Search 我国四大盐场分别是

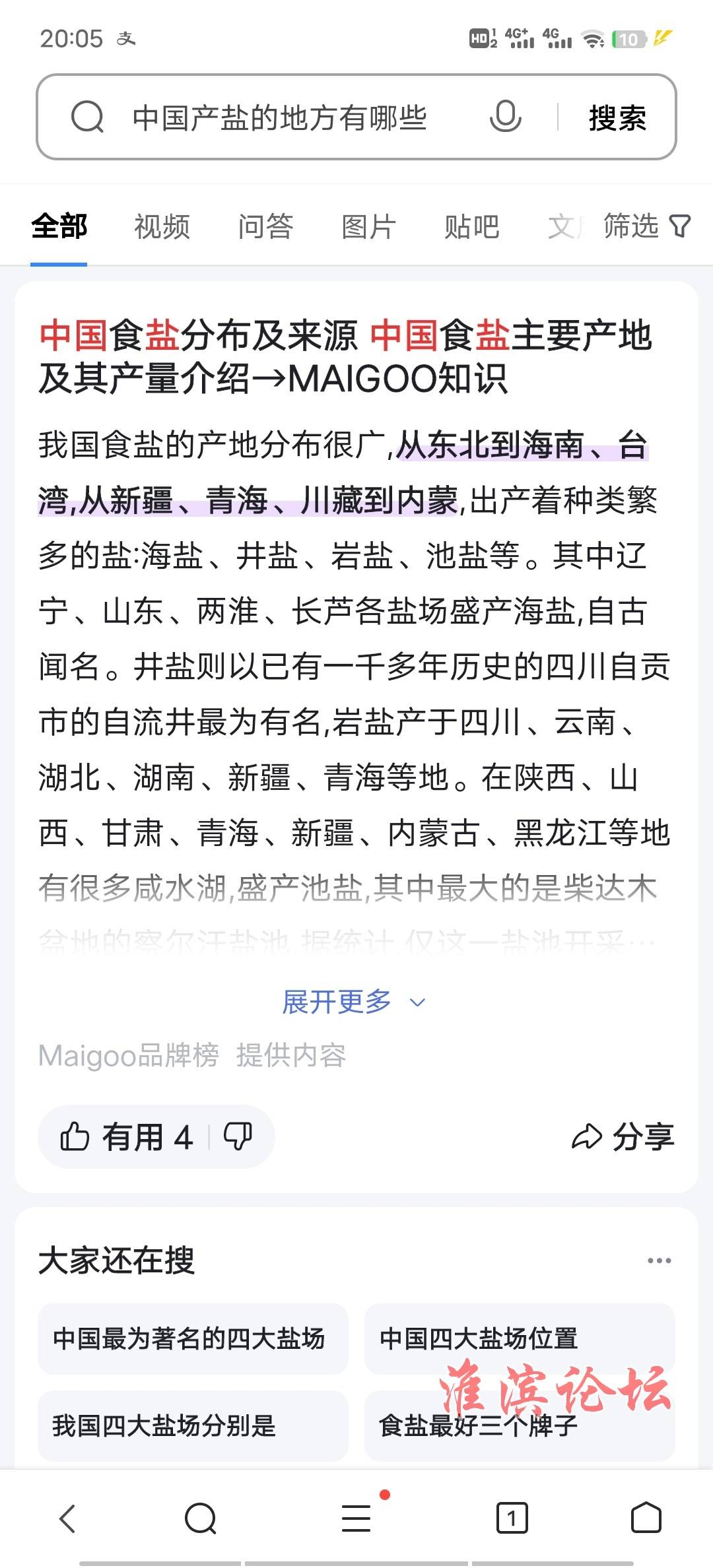(192, 1425)
